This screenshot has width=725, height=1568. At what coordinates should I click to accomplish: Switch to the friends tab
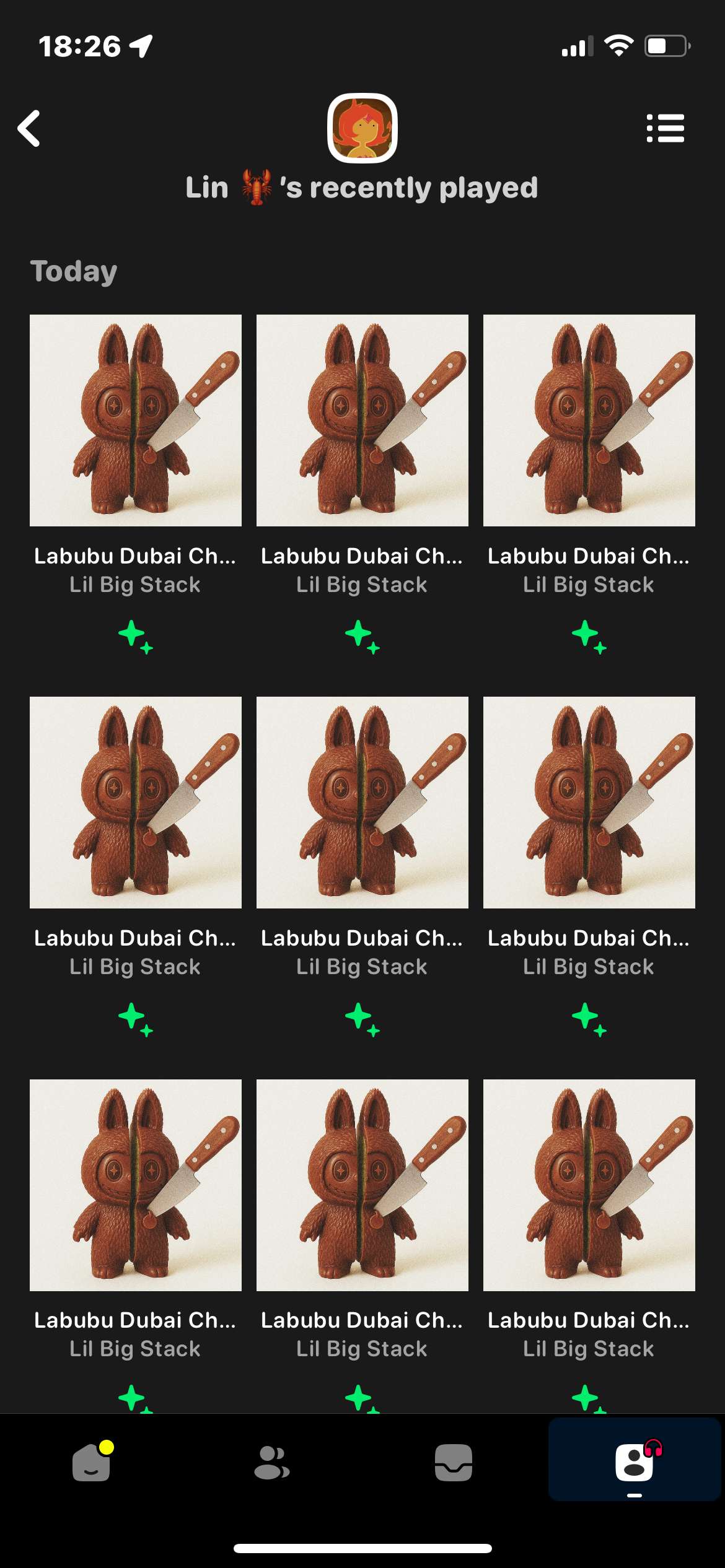[x=272, y=1463]
